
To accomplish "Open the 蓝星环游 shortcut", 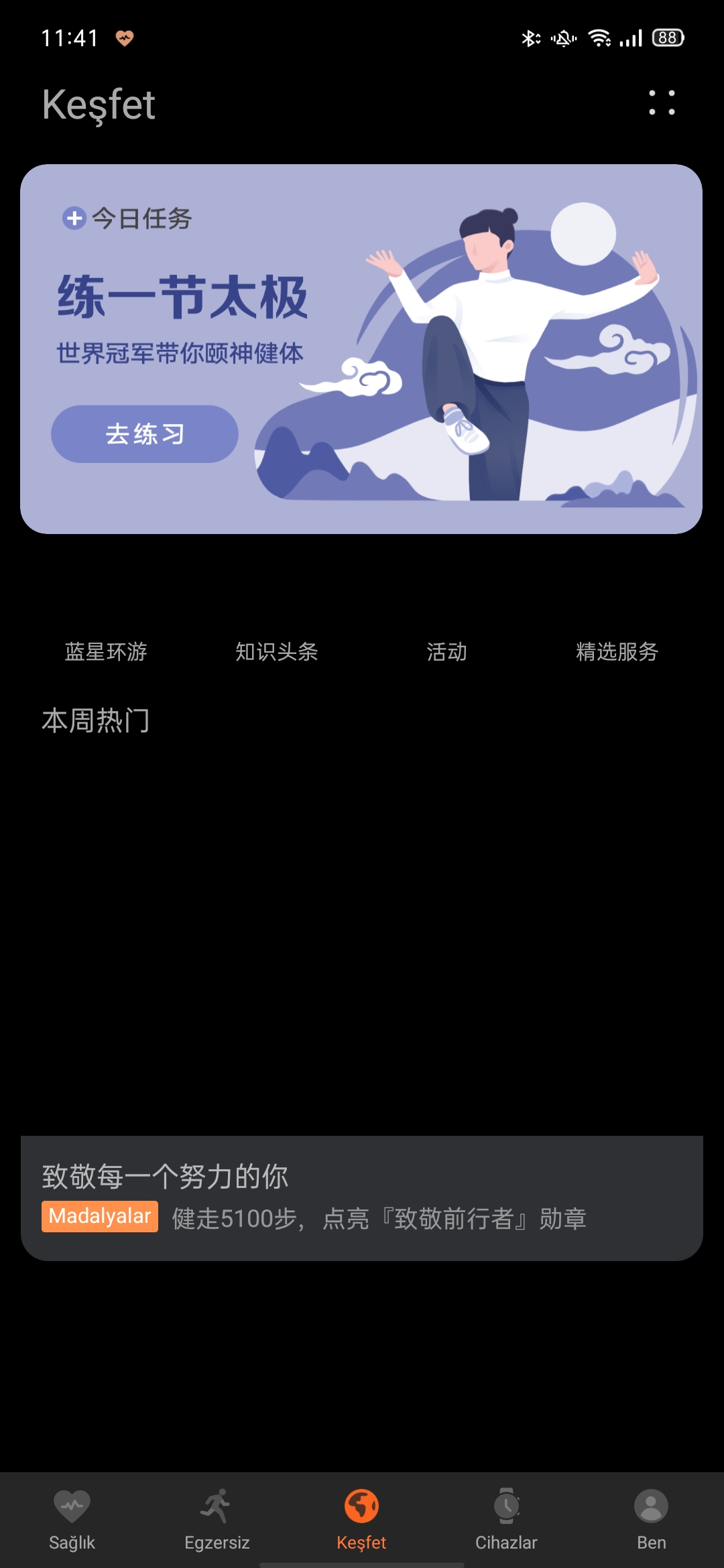I will tap(106, 651).
